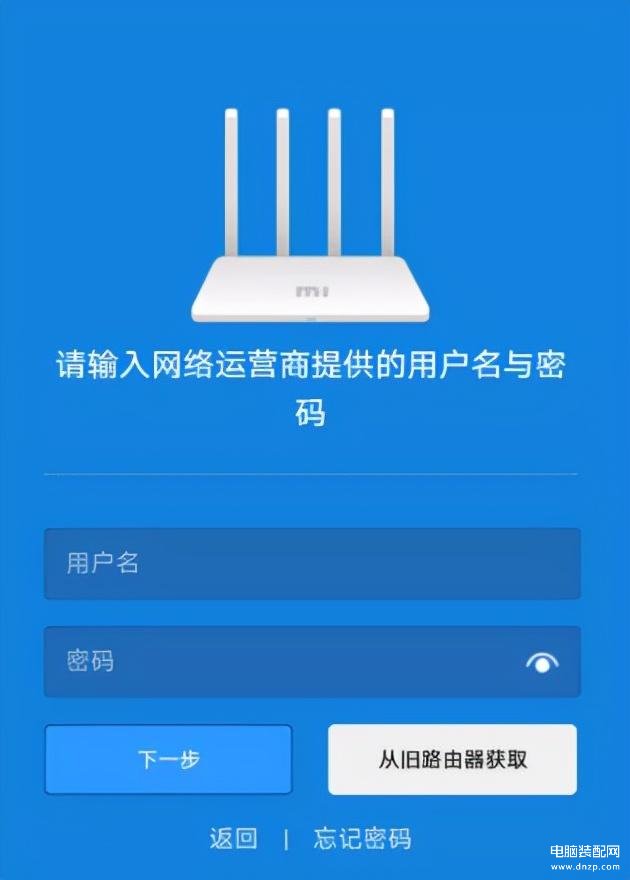This screenshot has width=630, height=880.
Task: Tap the 下一步 next button
Action: [168, 759]
